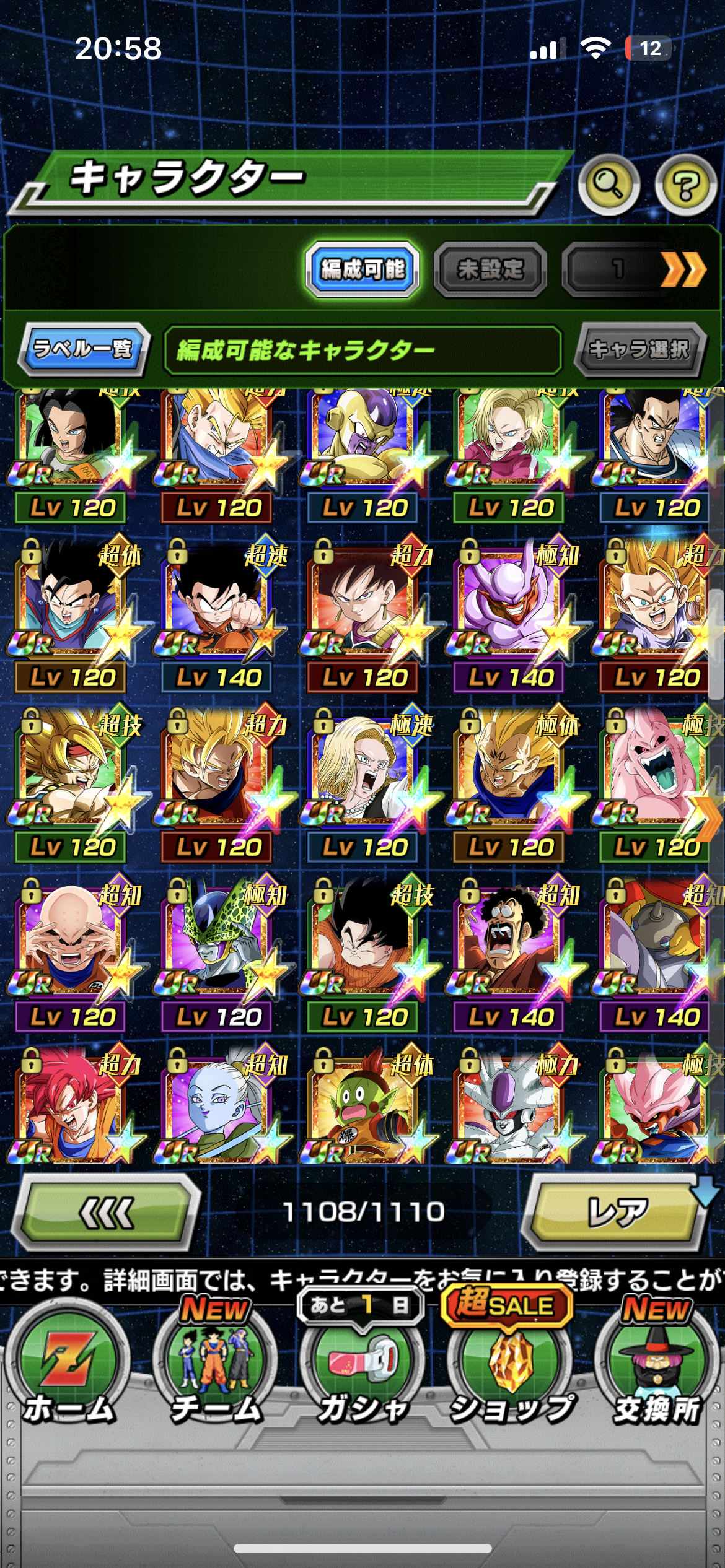This screenshot has height=1568, width=725.
Task: Select the 編成可能 filter button
Action: click(362, 269)
